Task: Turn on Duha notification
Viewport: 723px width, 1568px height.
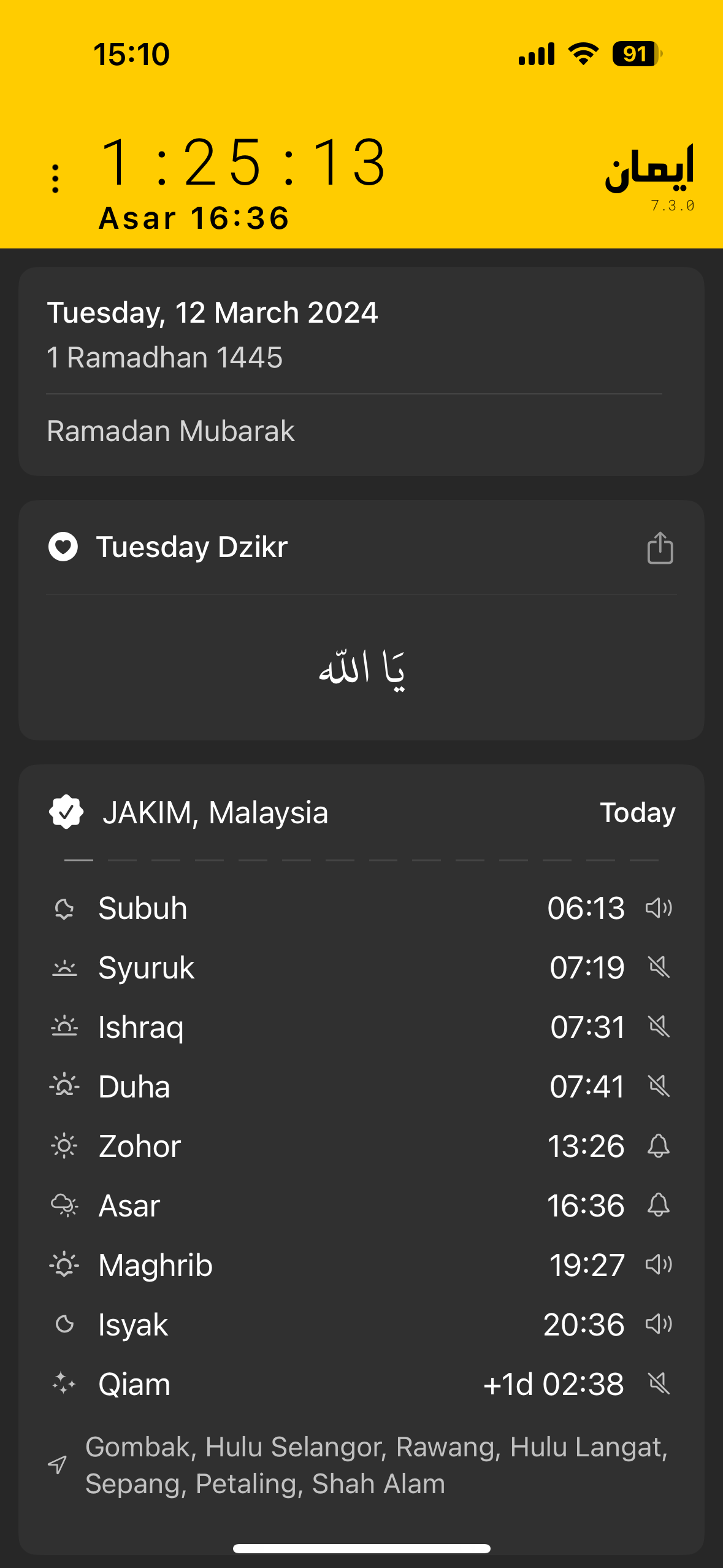Action: 659,1086
